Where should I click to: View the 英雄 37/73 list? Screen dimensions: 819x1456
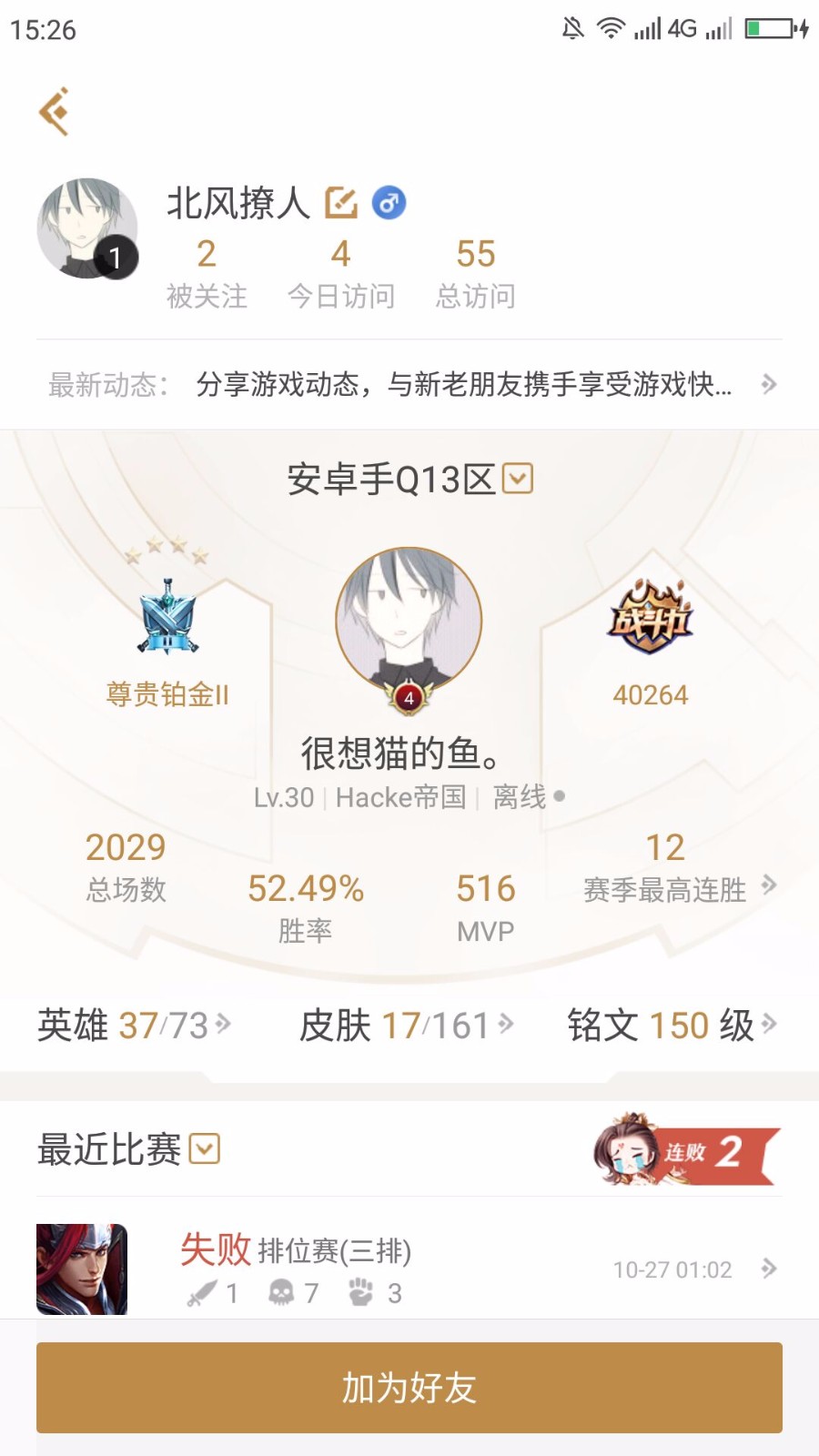[x=134, y=1026]
